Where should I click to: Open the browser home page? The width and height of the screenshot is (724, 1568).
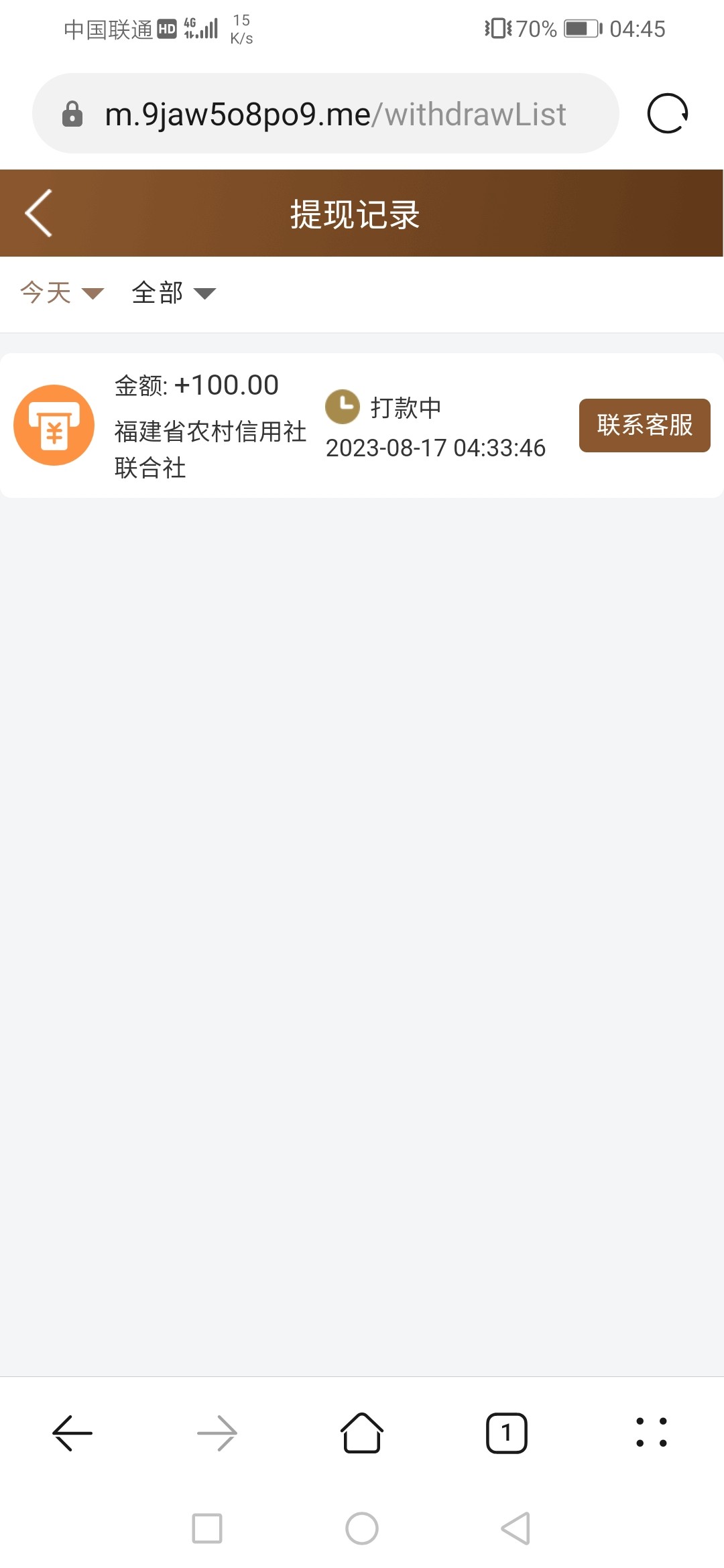click(362, 1433)
